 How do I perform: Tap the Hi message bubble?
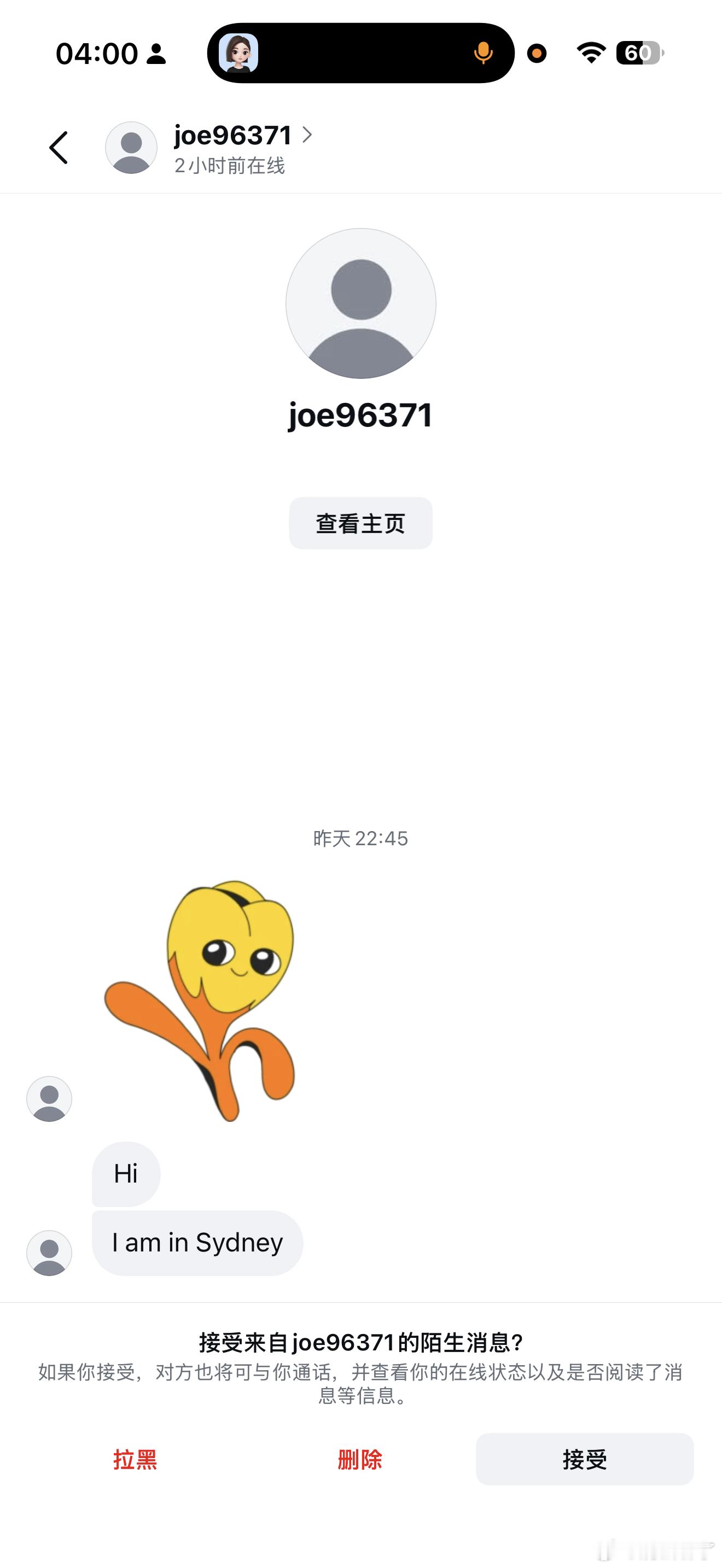point(125,1173)
